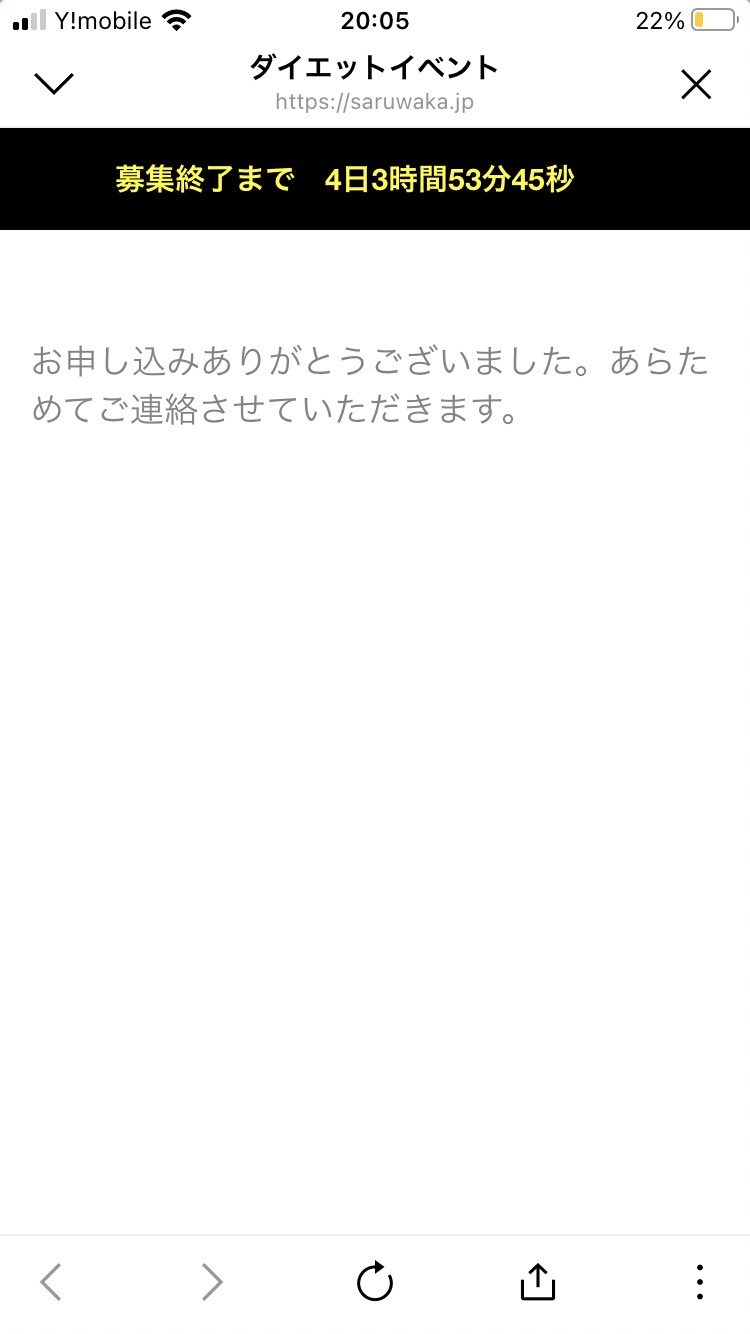Viewport: 750px width, 1334px height.
Task: Share this page
Action: click(537, 1281)
